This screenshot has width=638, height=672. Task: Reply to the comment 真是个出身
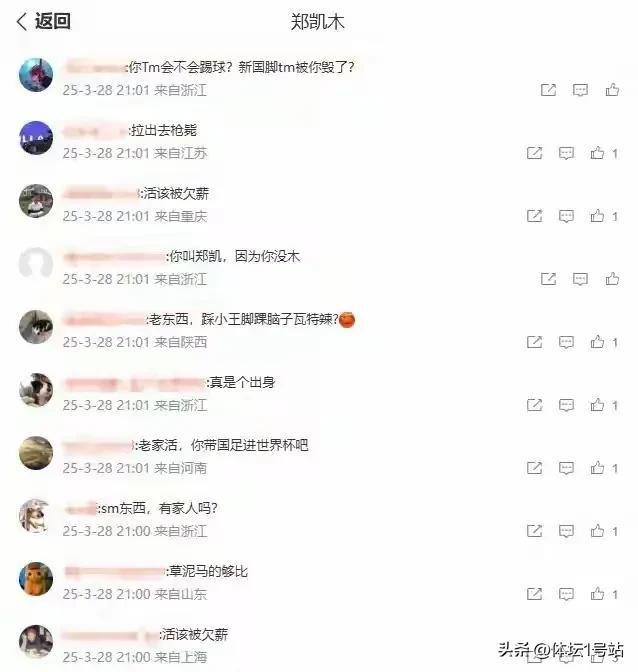point(566,405)
